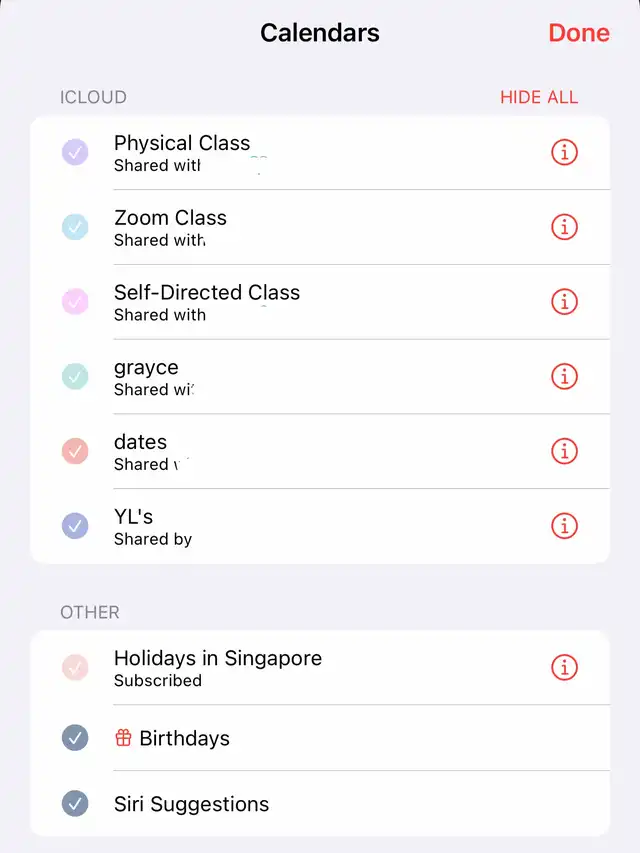Uncheck the Physical Class calendar
Image resolution: width=640 pixels, height=853 pixels.
75,152
